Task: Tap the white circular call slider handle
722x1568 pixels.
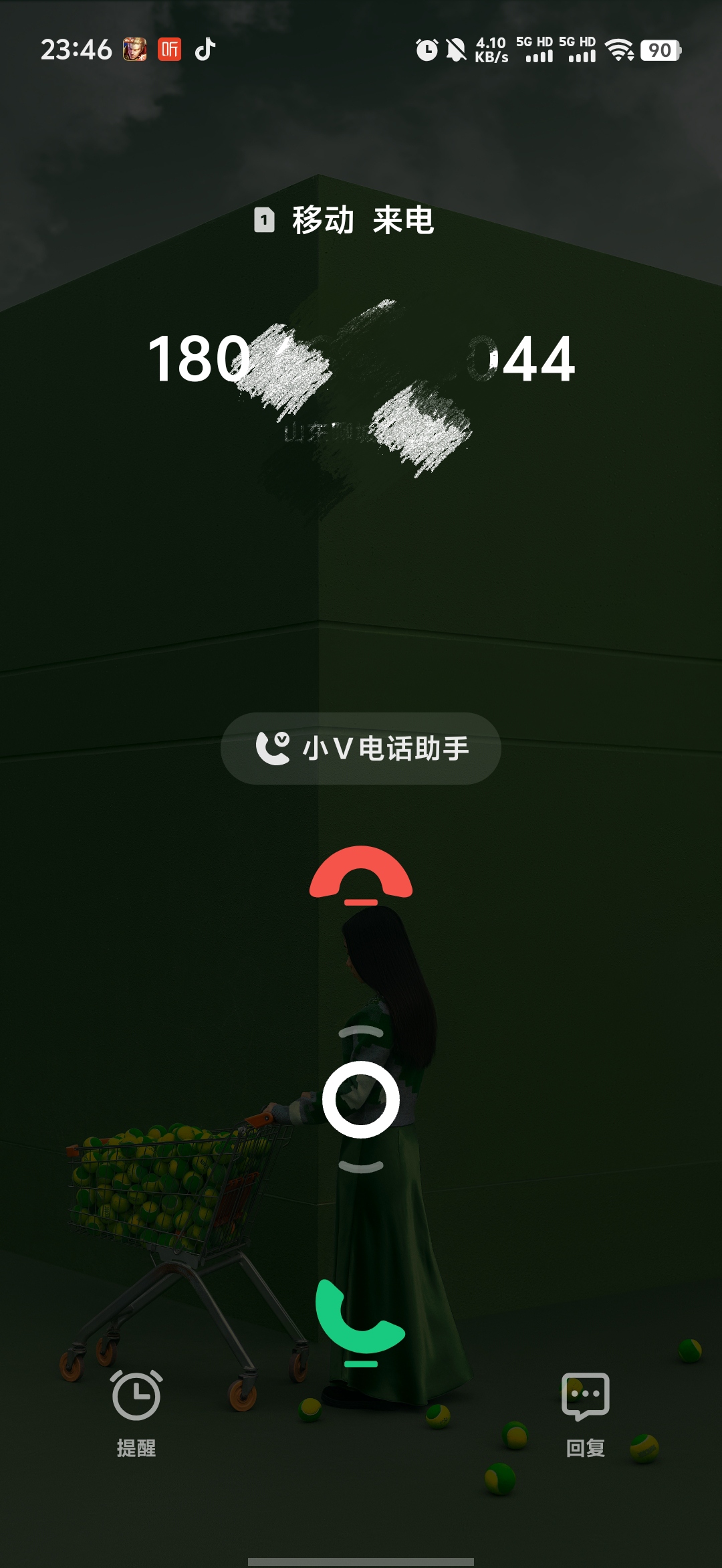Action: tap(361, 1099)
